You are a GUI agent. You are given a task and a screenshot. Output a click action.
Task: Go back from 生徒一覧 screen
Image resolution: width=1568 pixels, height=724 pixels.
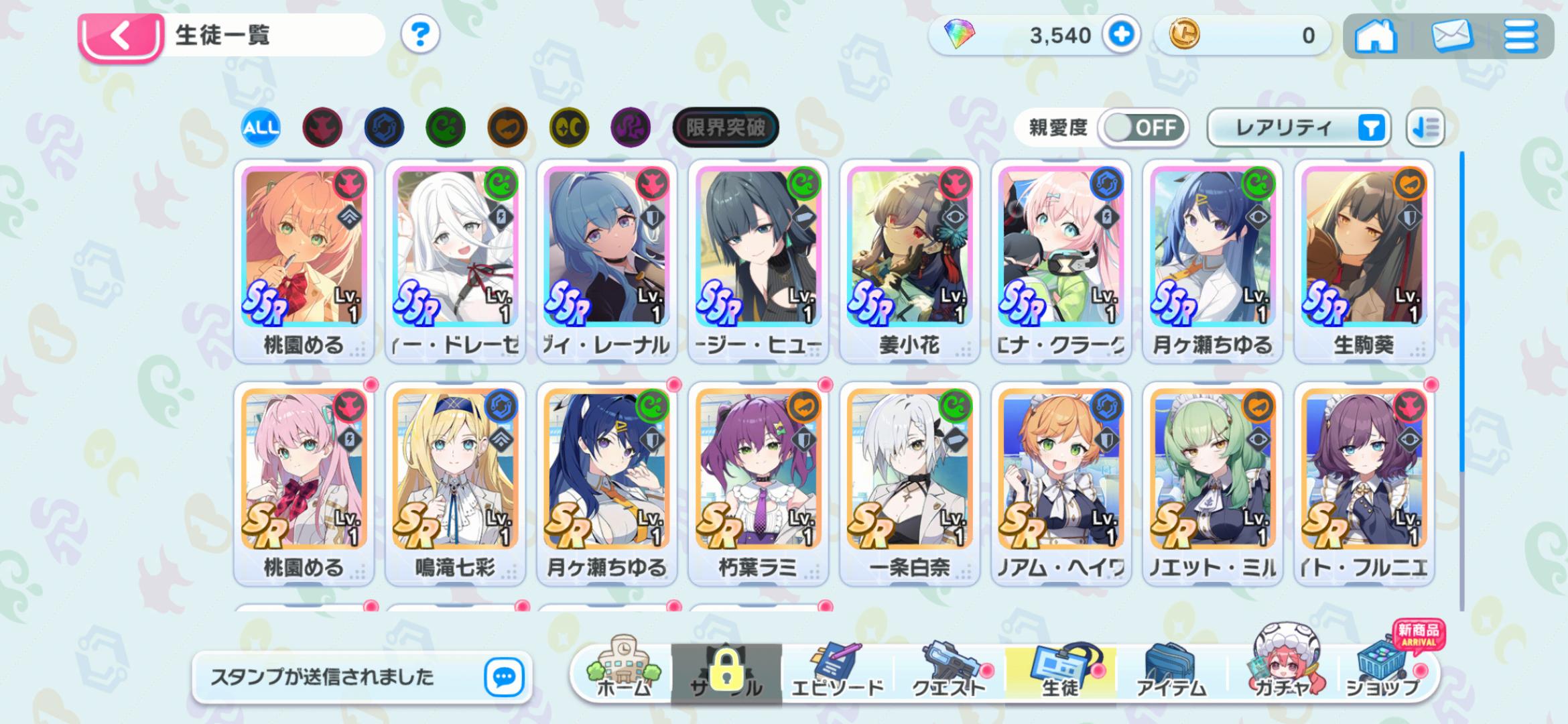coord(121,36)
